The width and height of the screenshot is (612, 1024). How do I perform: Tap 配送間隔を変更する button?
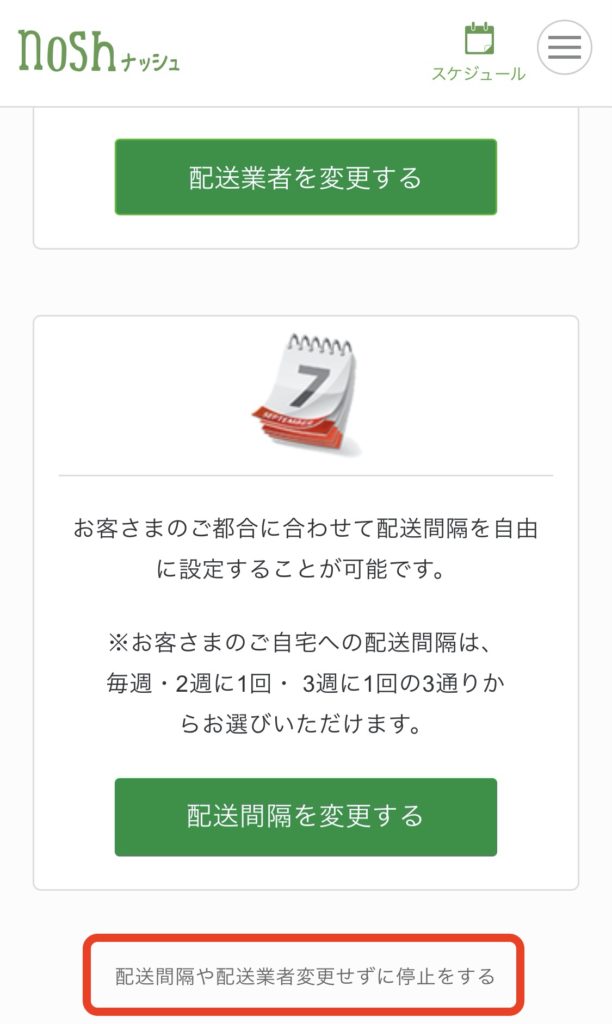(x=305, y=816)
